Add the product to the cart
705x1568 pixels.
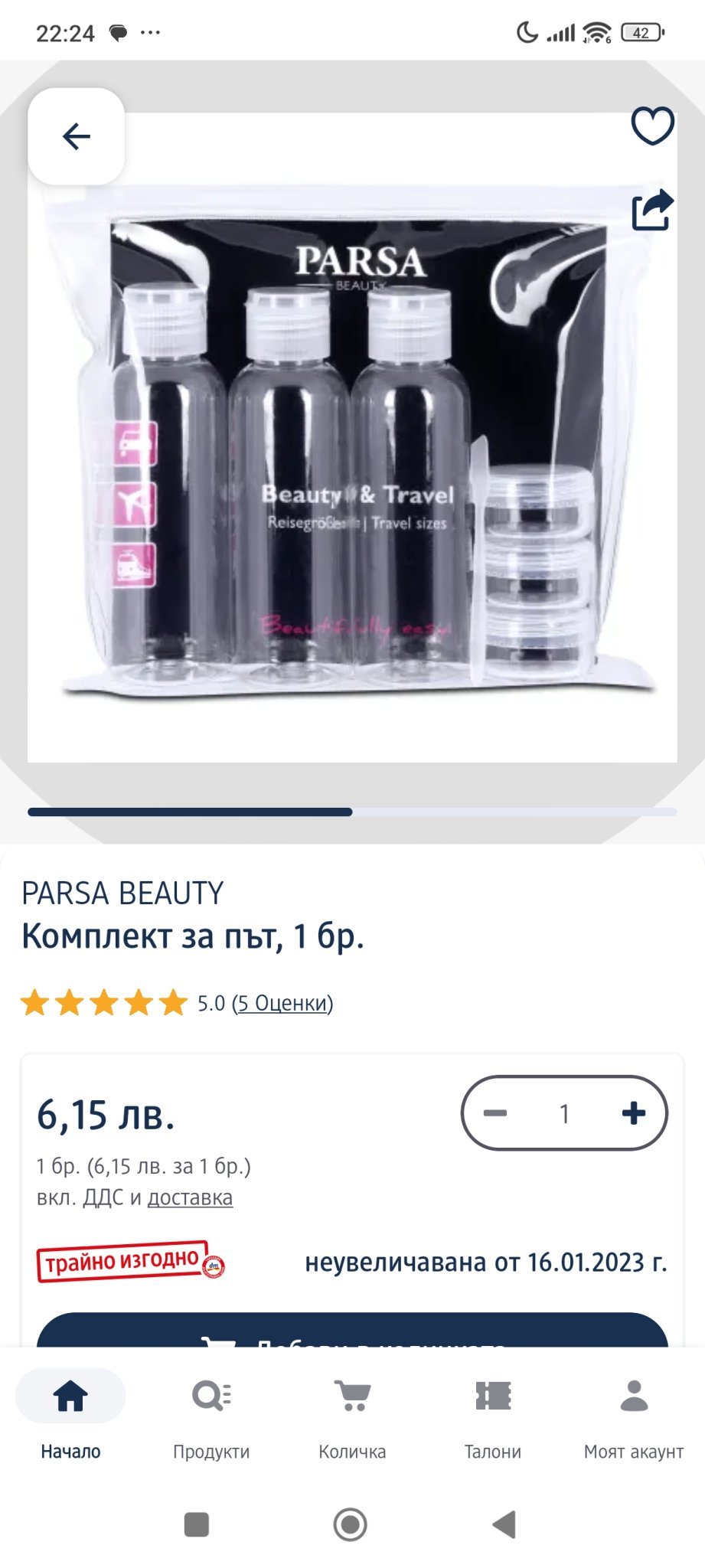[x=352, y=1332]
